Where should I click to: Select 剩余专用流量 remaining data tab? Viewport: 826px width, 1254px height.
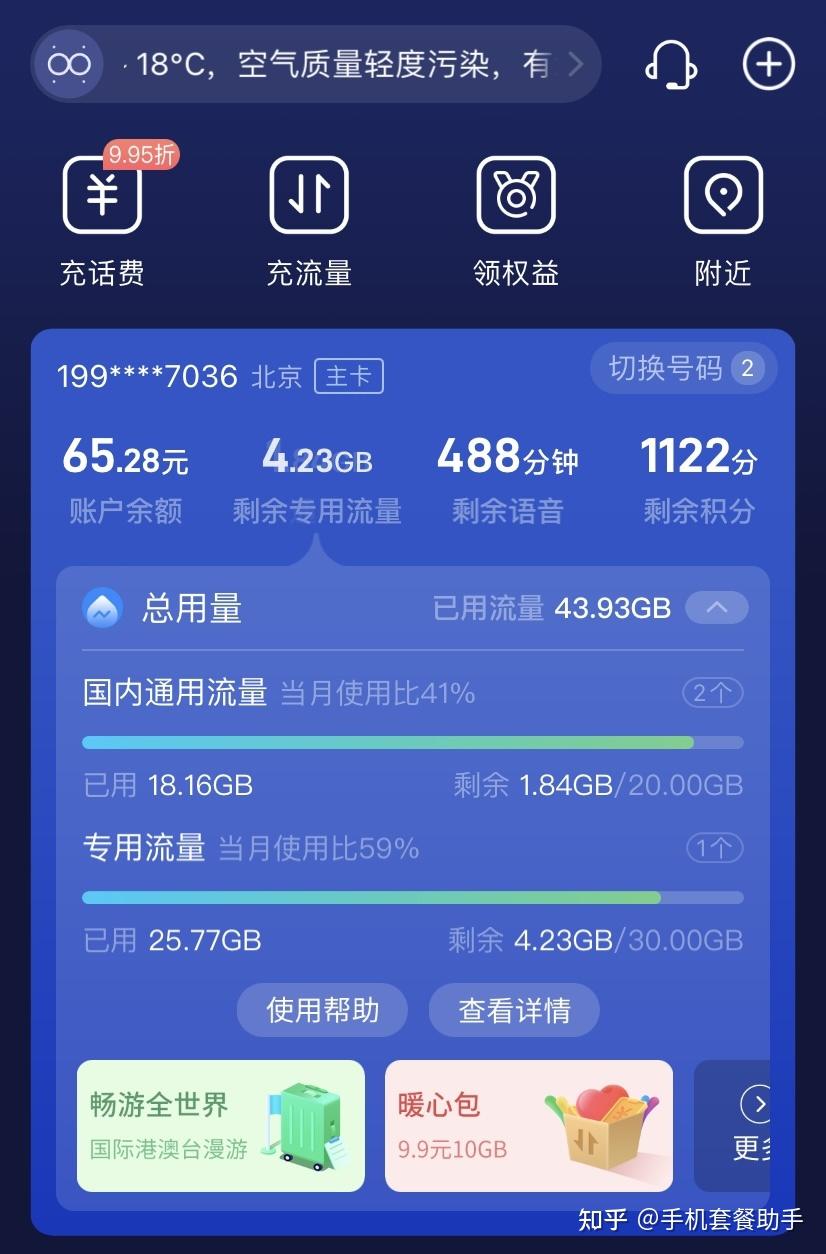pyautogui.click(x=317, y=480)
